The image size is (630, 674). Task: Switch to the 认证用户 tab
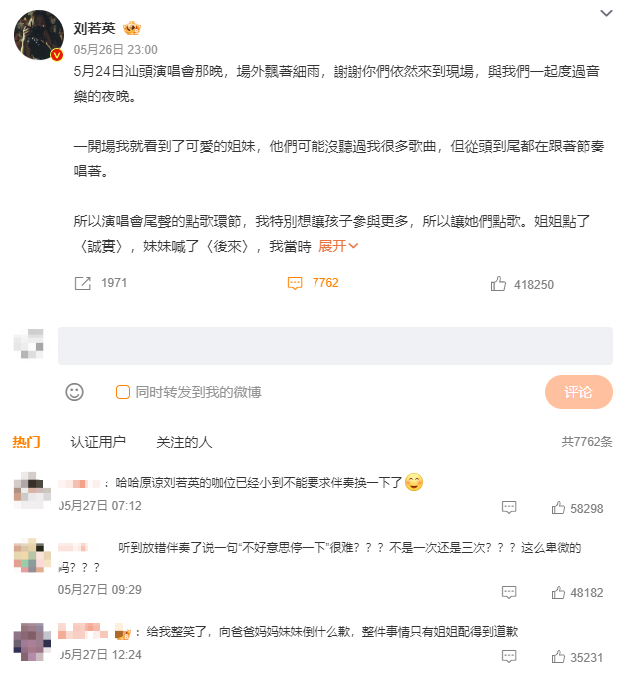pyautogui.click(x=98, y=442)
